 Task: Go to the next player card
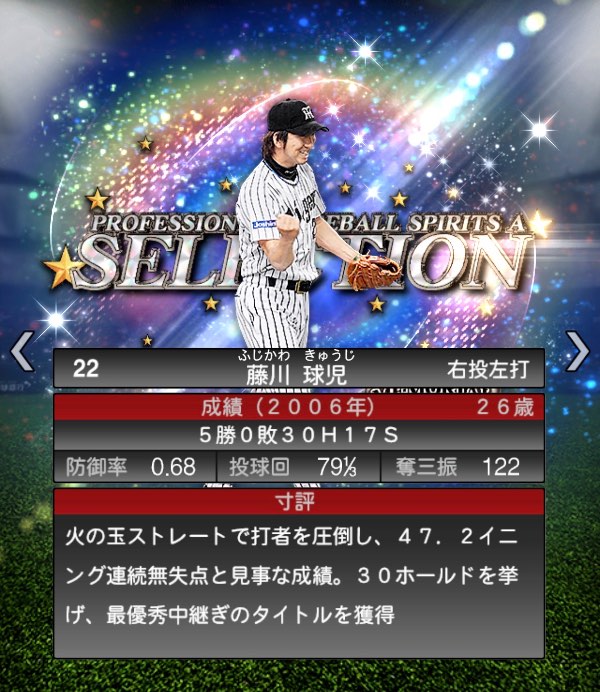(578, 349)
